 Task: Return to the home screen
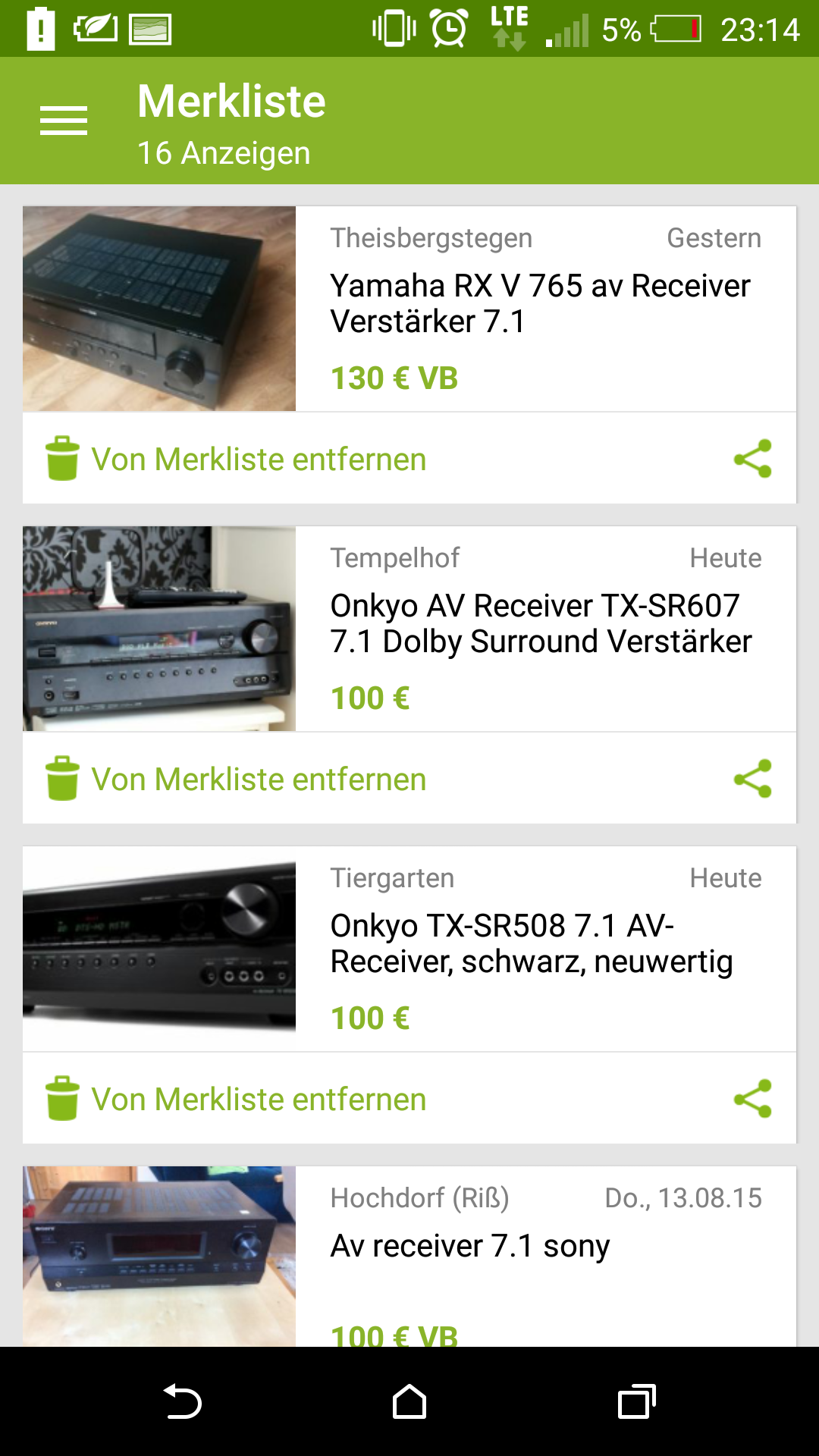tap(409, 1401)
